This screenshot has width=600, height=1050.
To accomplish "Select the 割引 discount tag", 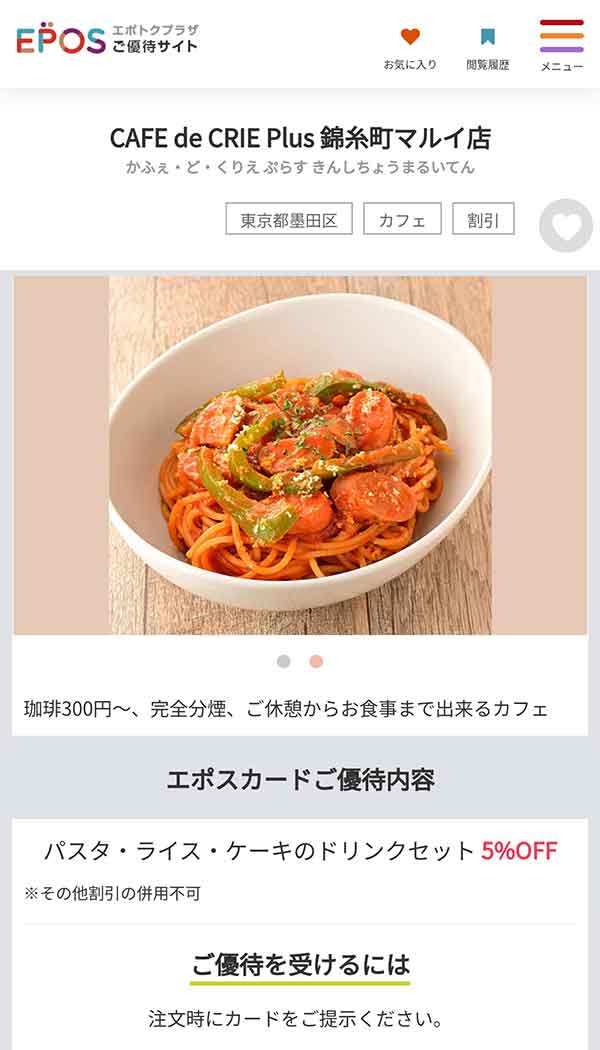I will tap(483, 219).
